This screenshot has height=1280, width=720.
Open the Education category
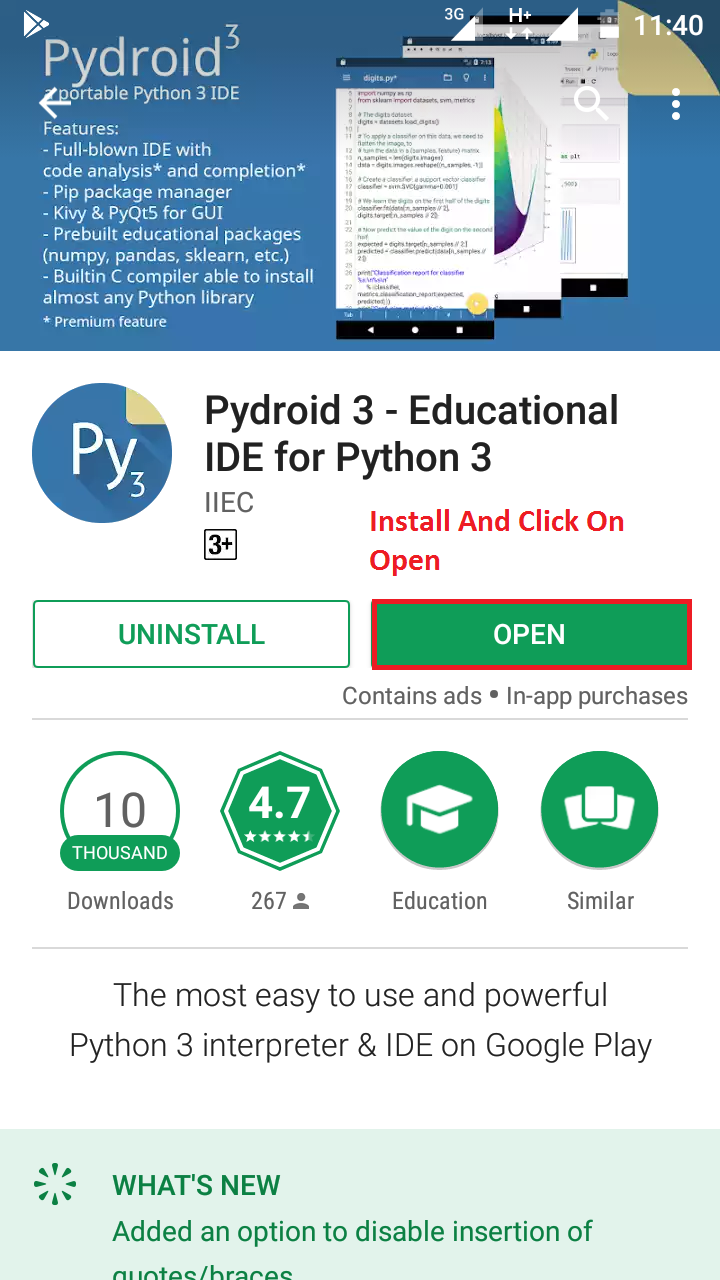[x=439, y=810]
